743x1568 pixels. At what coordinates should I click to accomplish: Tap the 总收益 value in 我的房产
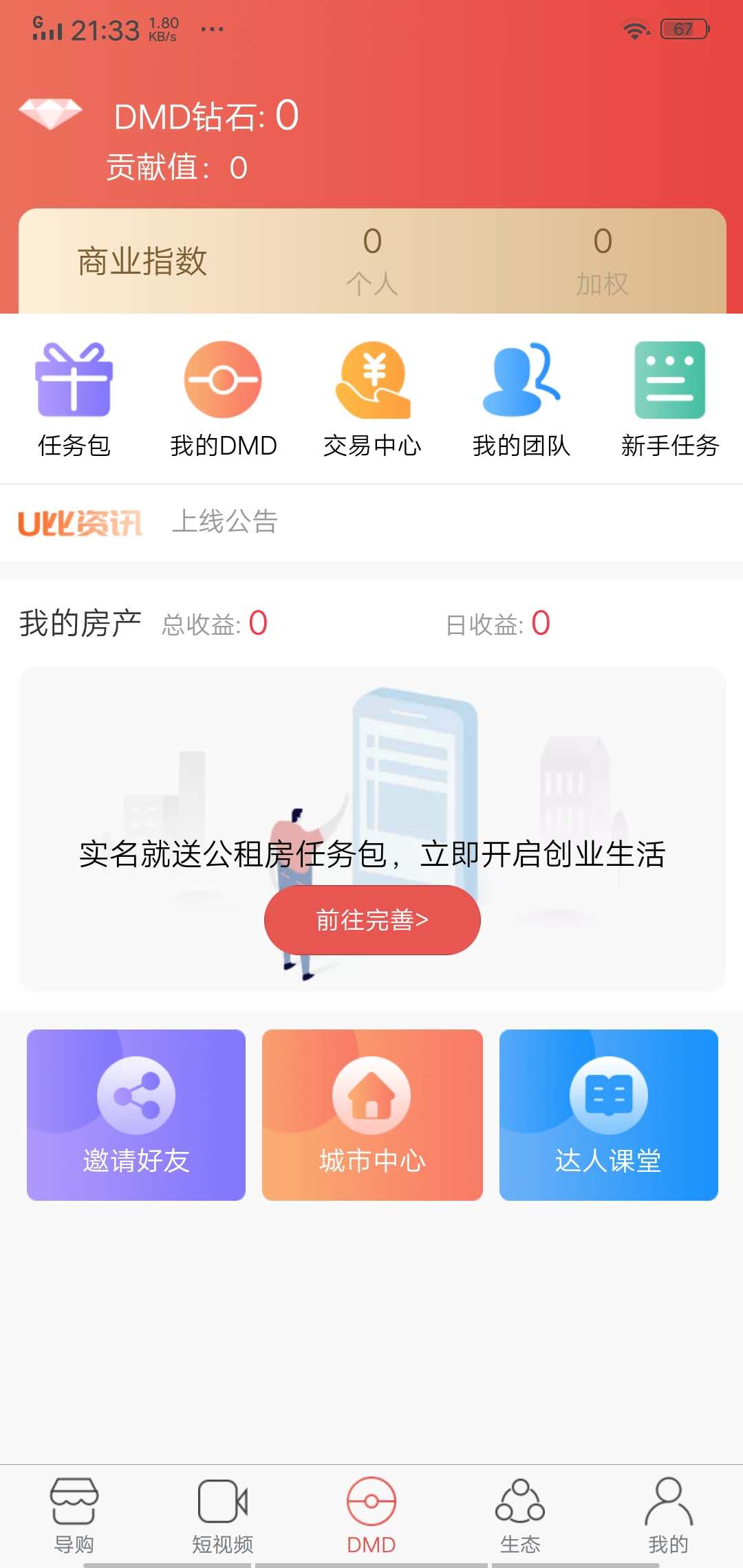(259, 622)
